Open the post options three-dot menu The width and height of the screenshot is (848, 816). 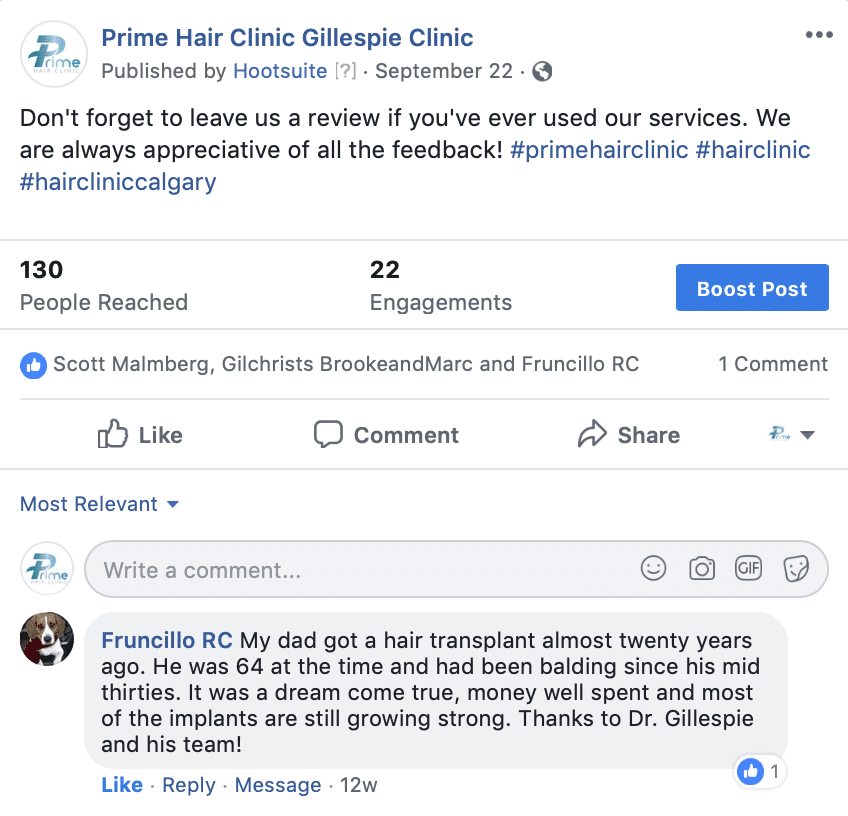pos(818,35)
